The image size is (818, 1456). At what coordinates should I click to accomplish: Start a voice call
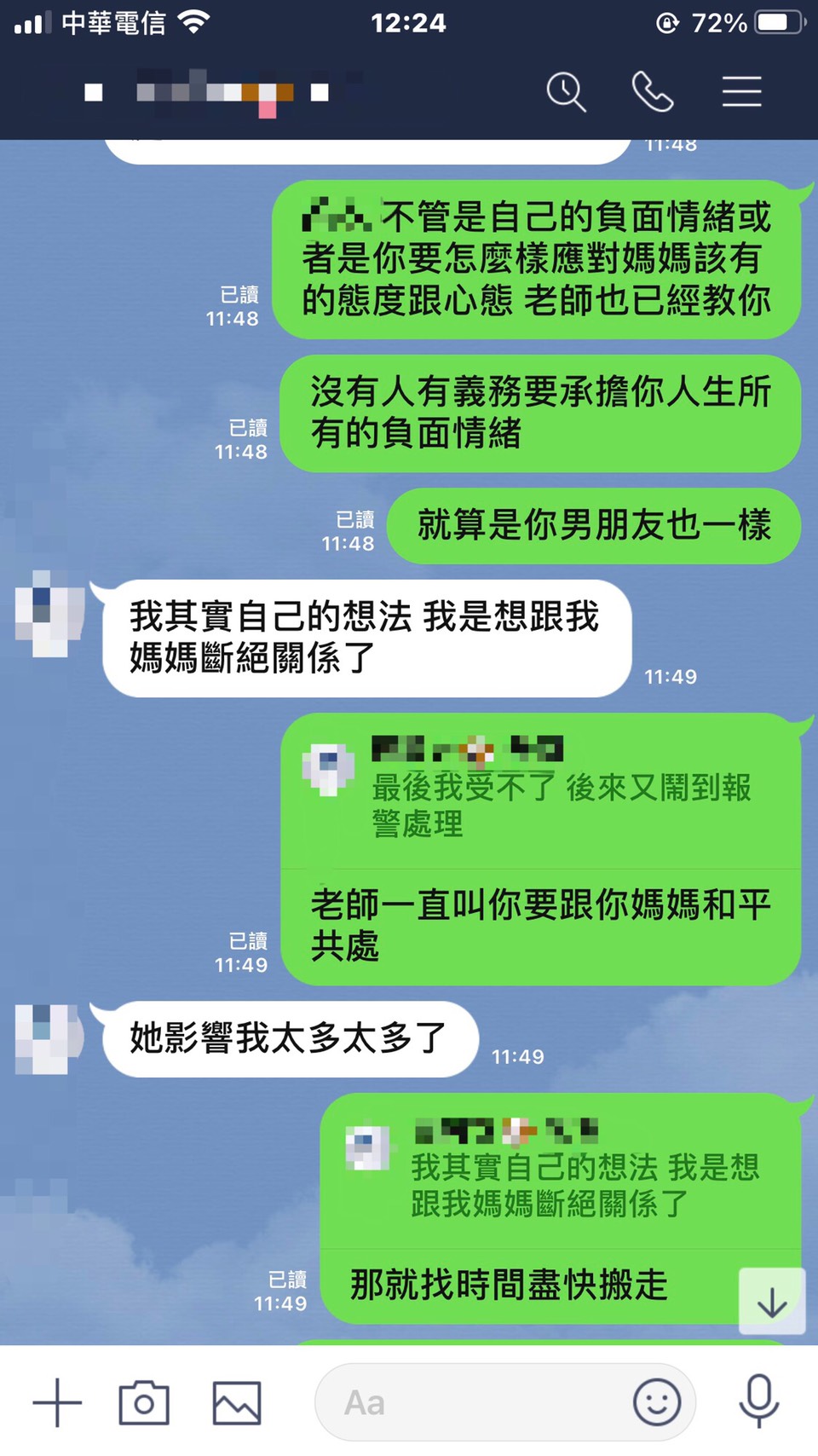pos(653,92)
